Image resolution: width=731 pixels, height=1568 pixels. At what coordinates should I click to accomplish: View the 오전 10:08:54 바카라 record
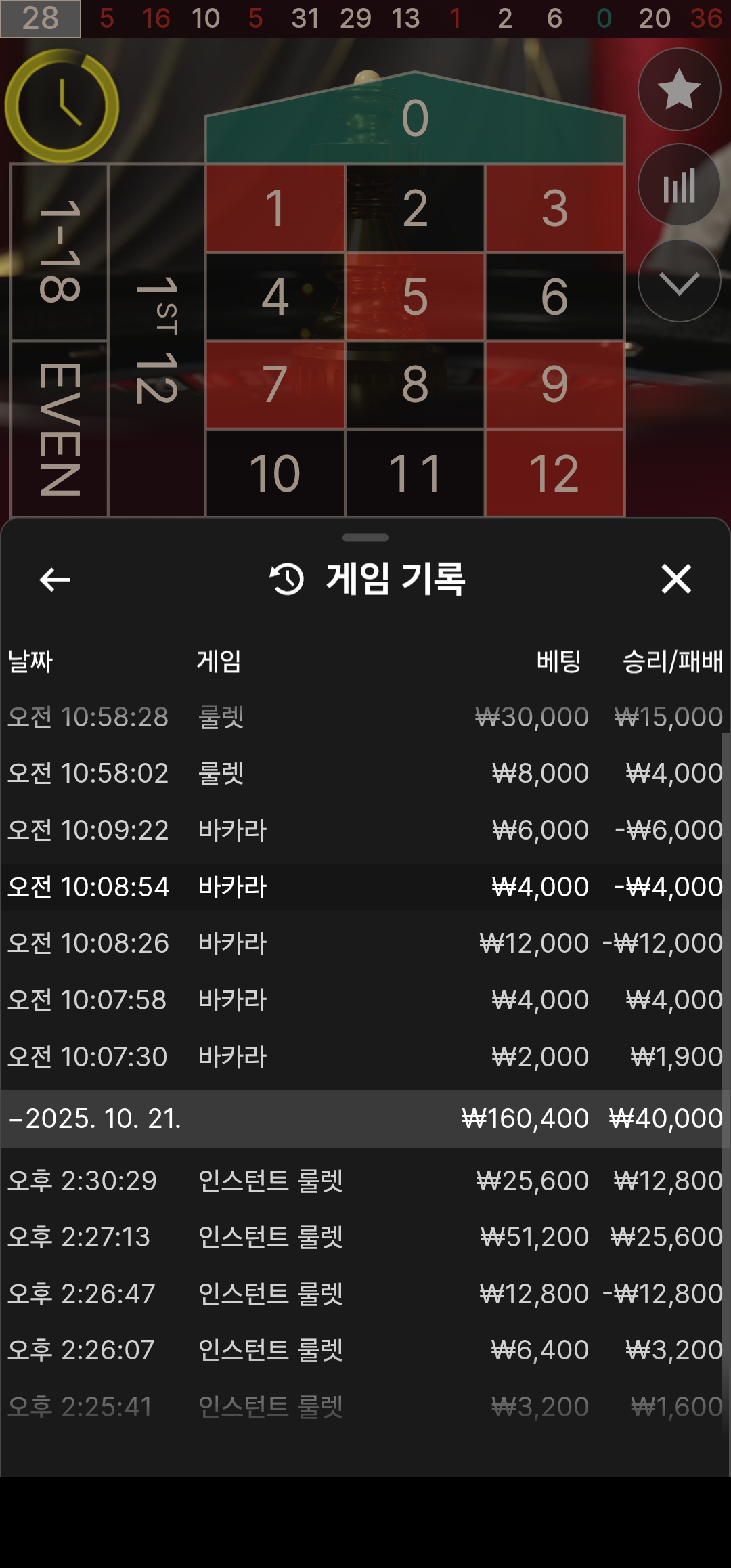click(365, 887)
